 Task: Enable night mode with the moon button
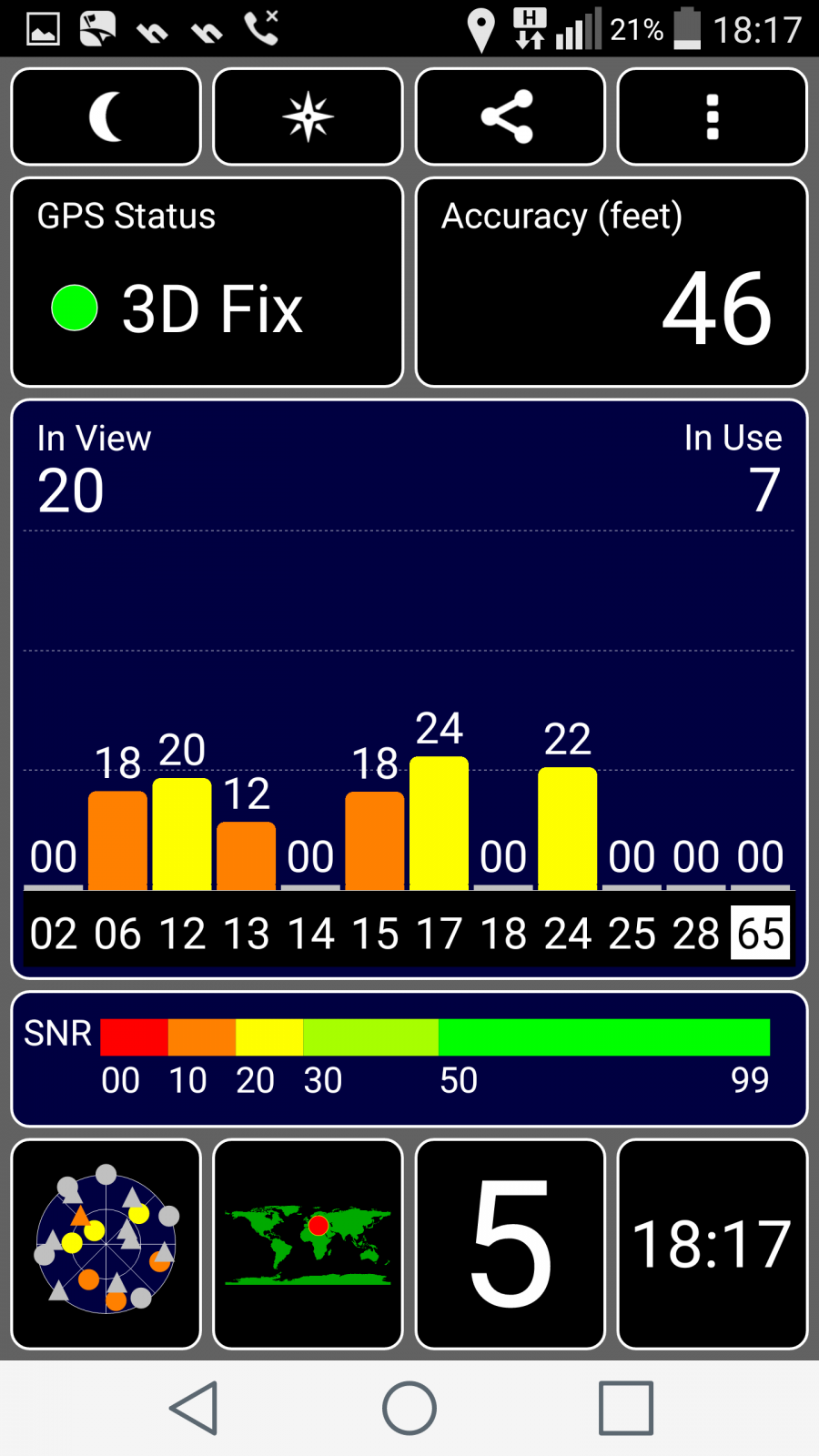(x=106, y=116)
